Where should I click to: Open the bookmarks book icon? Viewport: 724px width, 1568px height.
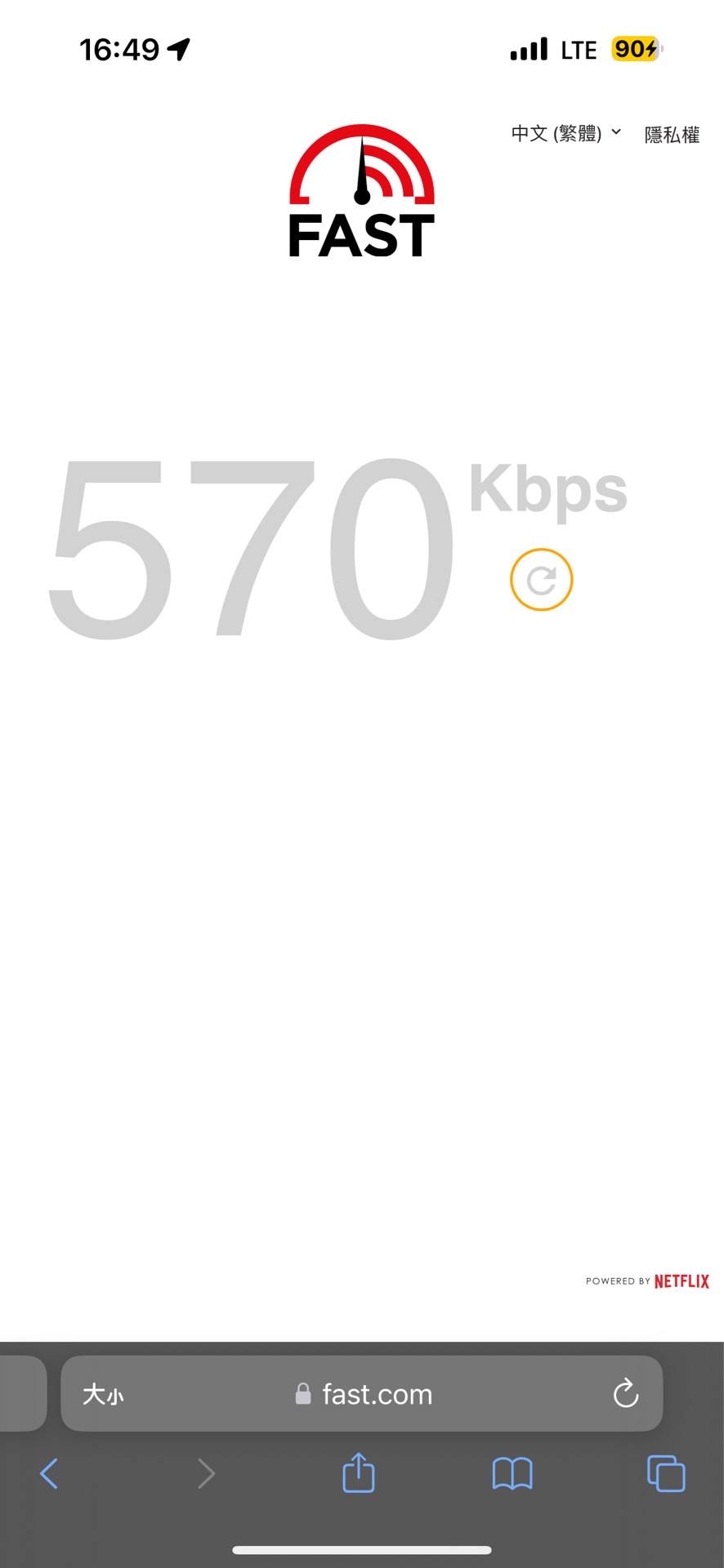click(x=512, y=1474)
